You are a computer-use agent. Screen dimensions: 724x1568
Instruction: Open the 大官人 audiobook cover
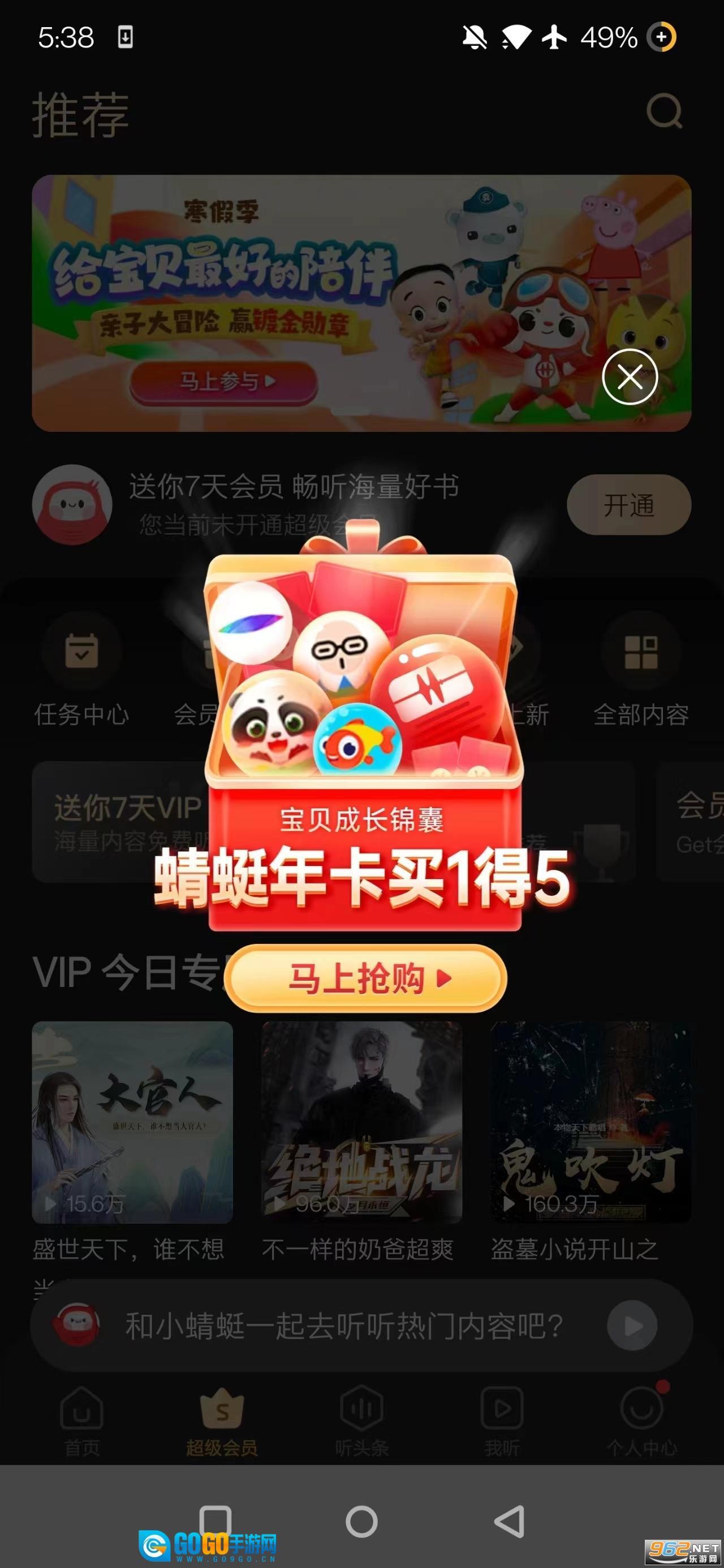(x=134, y=1120)
